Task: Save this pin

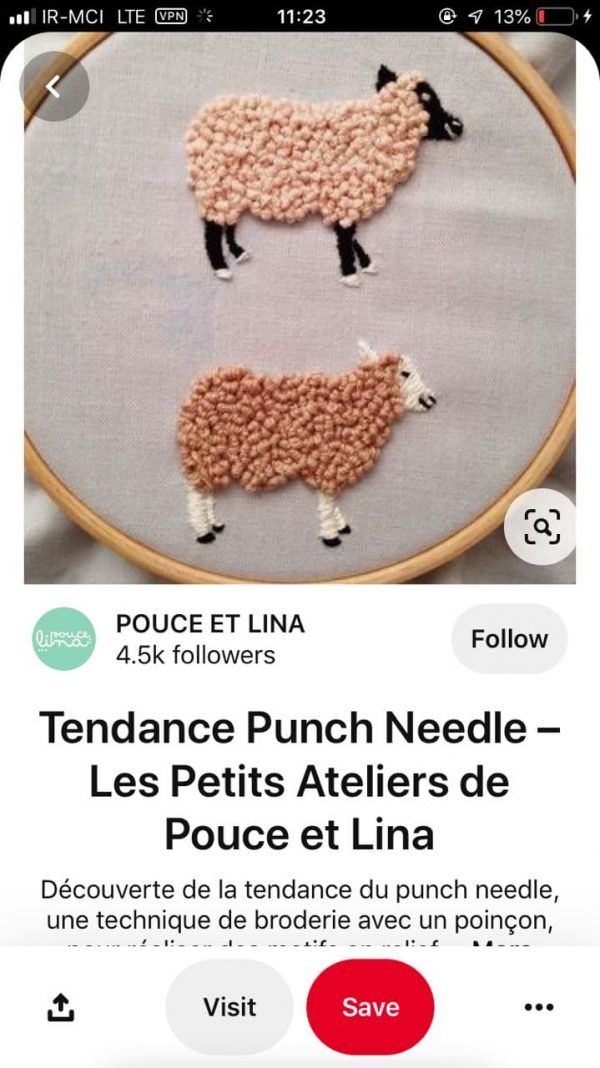Action: [370, 1007]
